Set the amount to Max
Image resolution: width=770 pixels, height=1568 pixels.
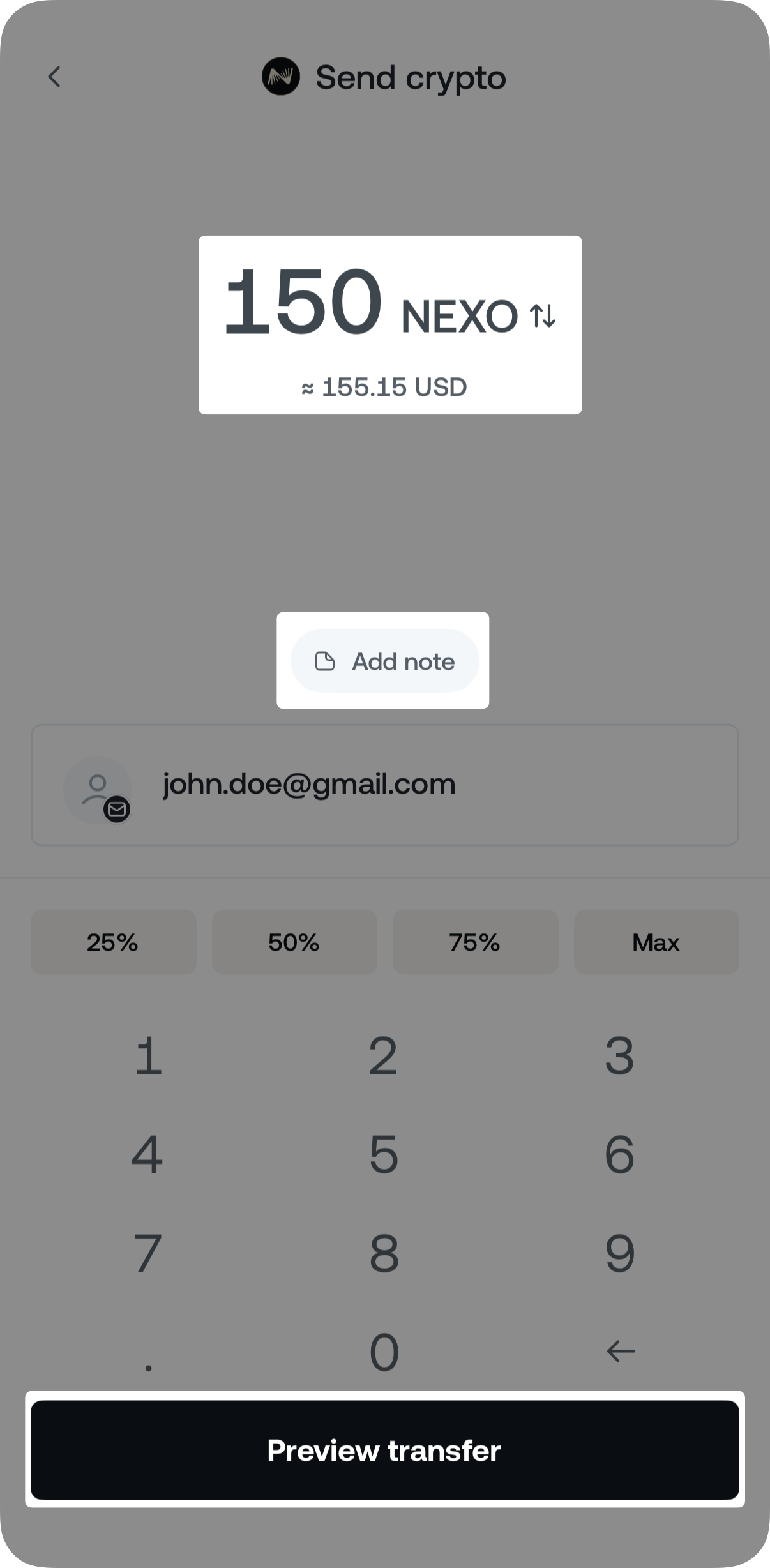click(656, 942)
